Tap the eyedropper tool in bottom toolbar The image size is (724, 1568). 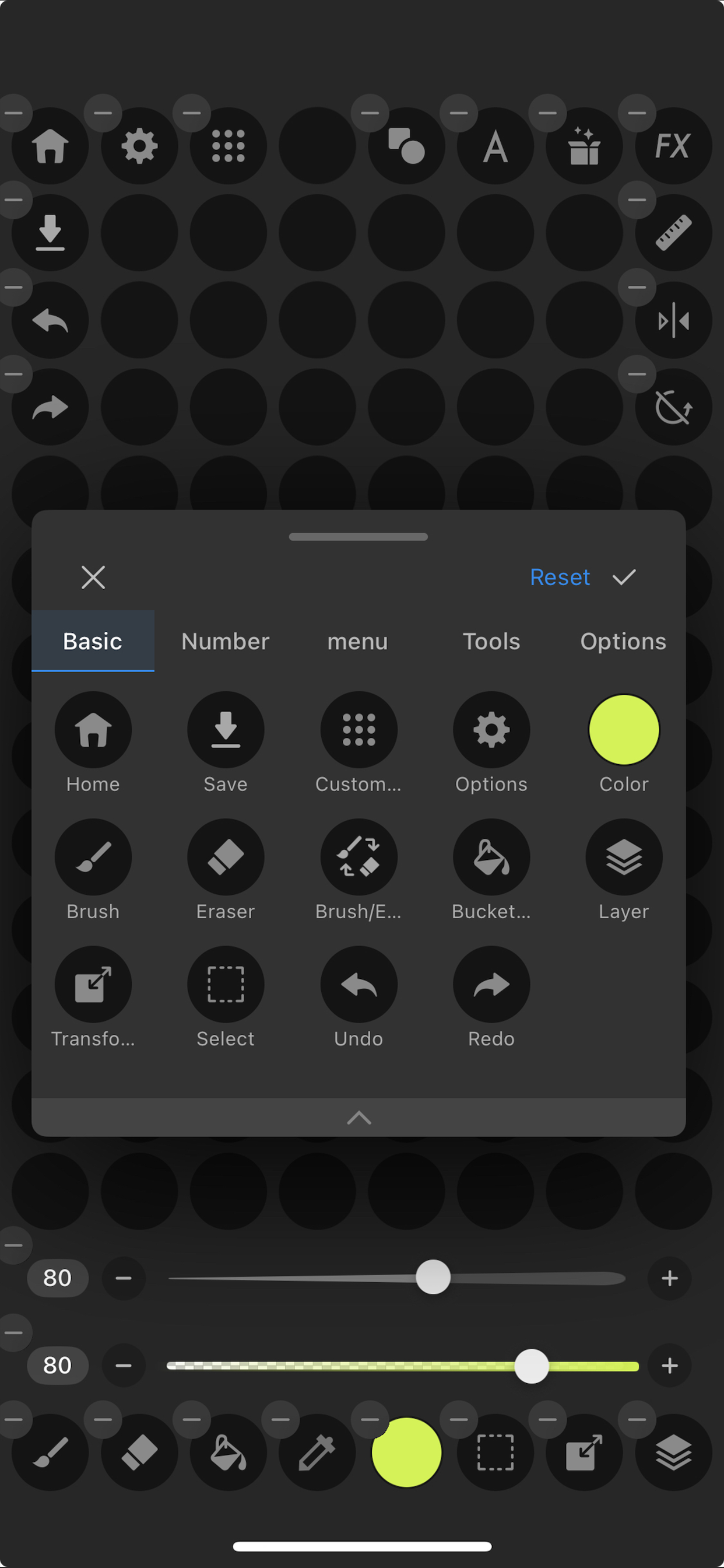coord(317,1452)
